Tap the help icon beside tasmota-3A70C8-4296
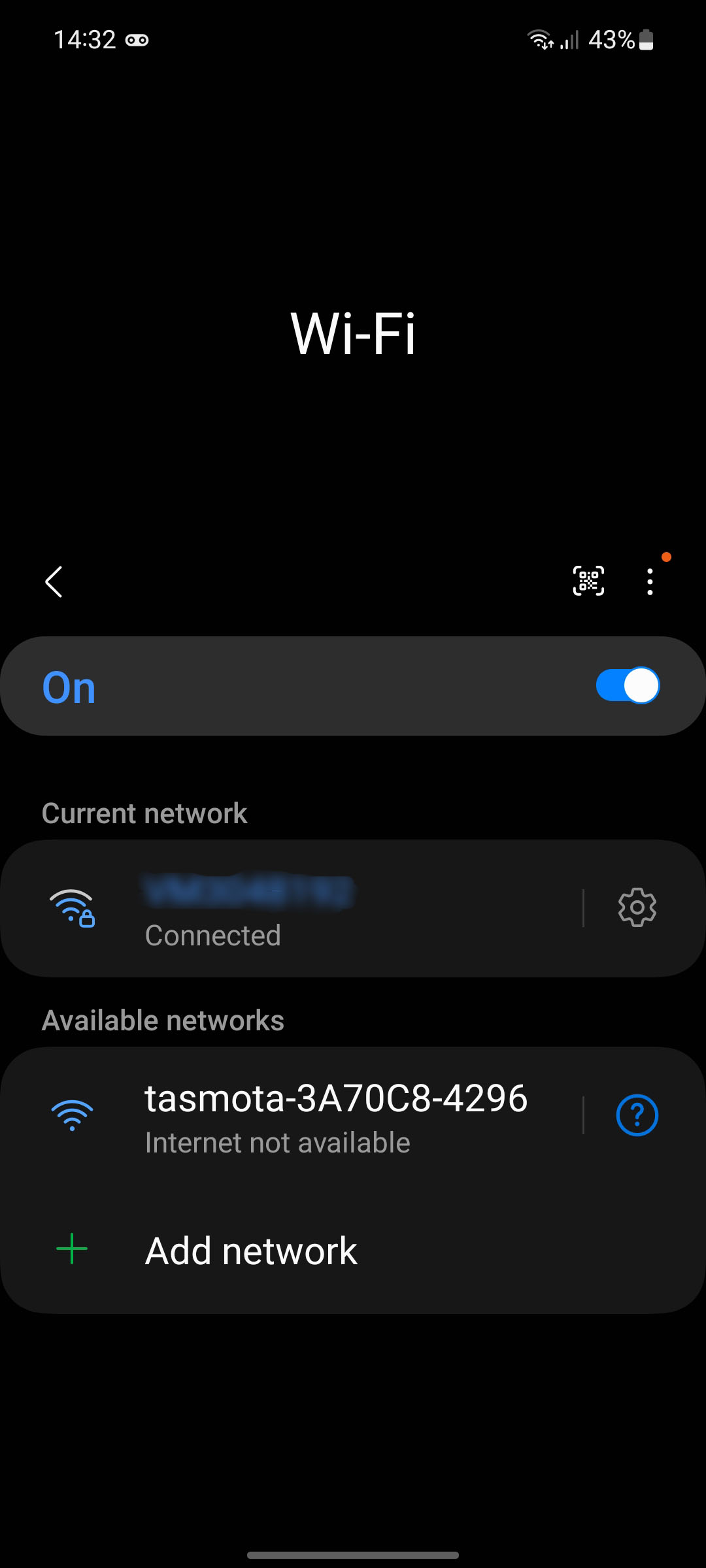706x1568 pixels. (637, 1115)
